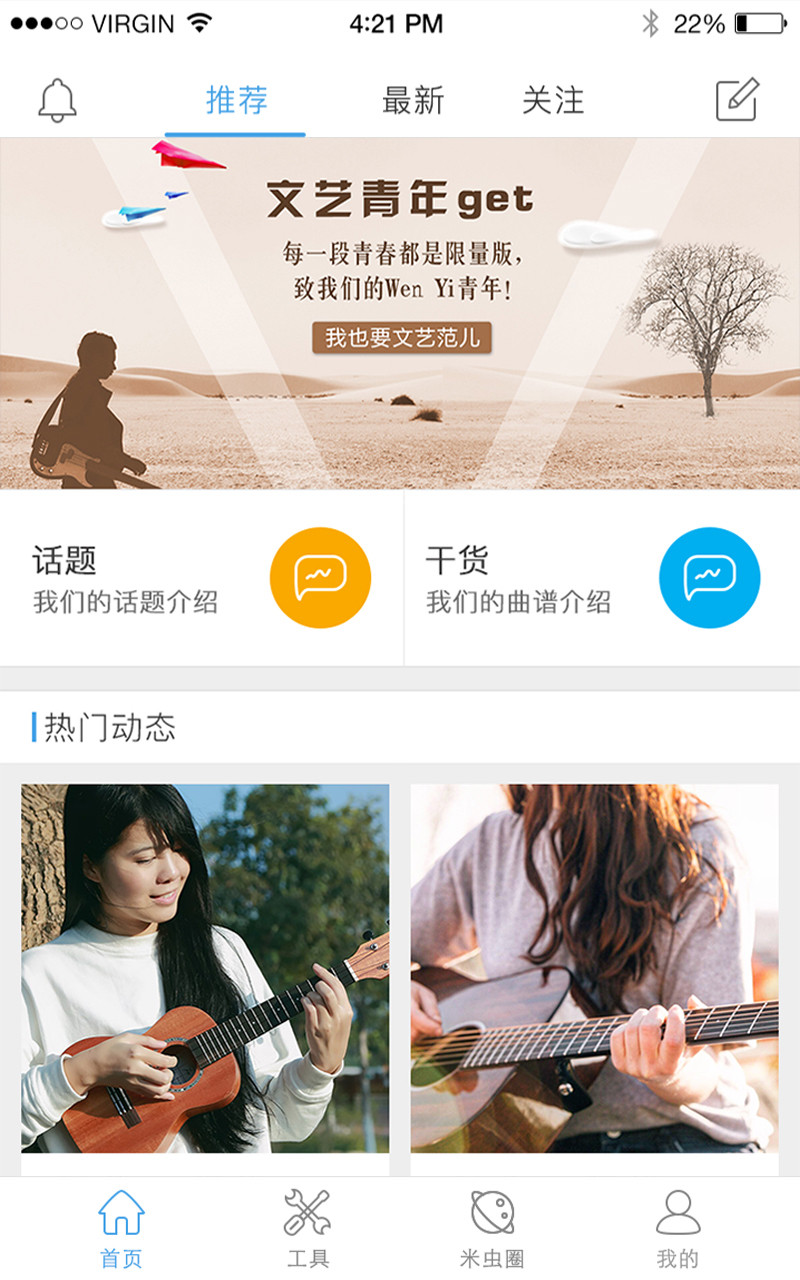Open the 米虫圈 tab

(x=492, y=1228)
